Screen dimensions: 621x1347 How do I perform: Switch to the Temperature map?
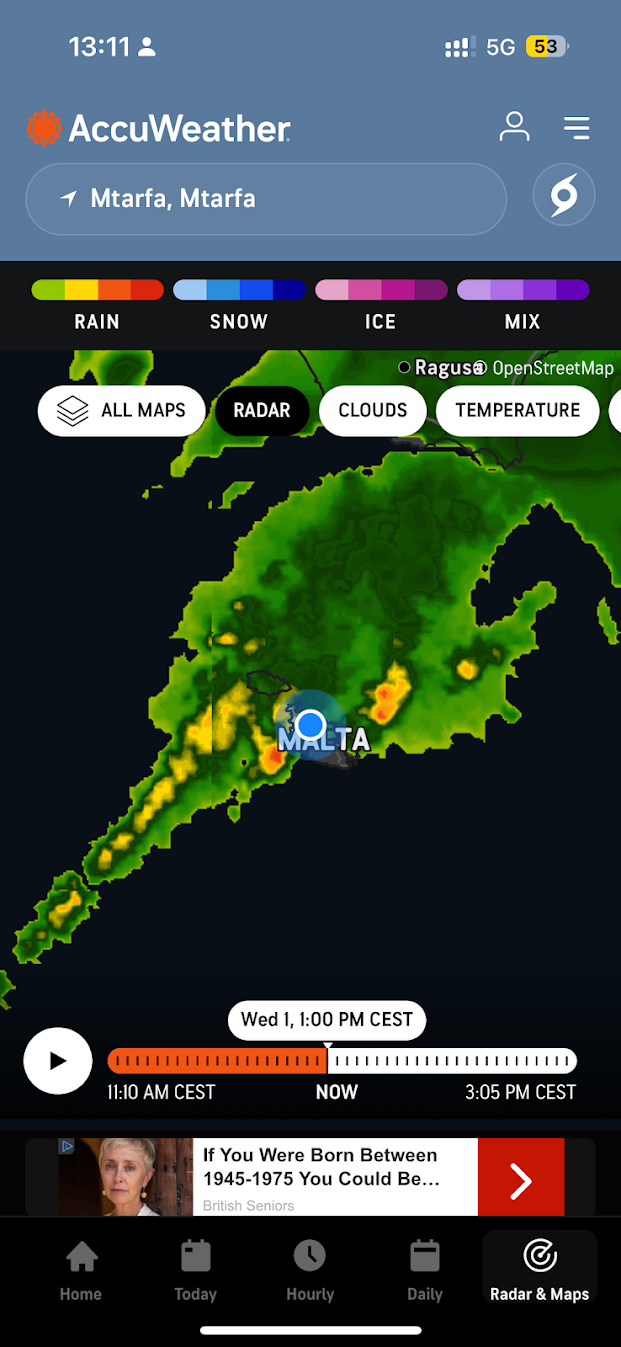click(x=517, y=411)
